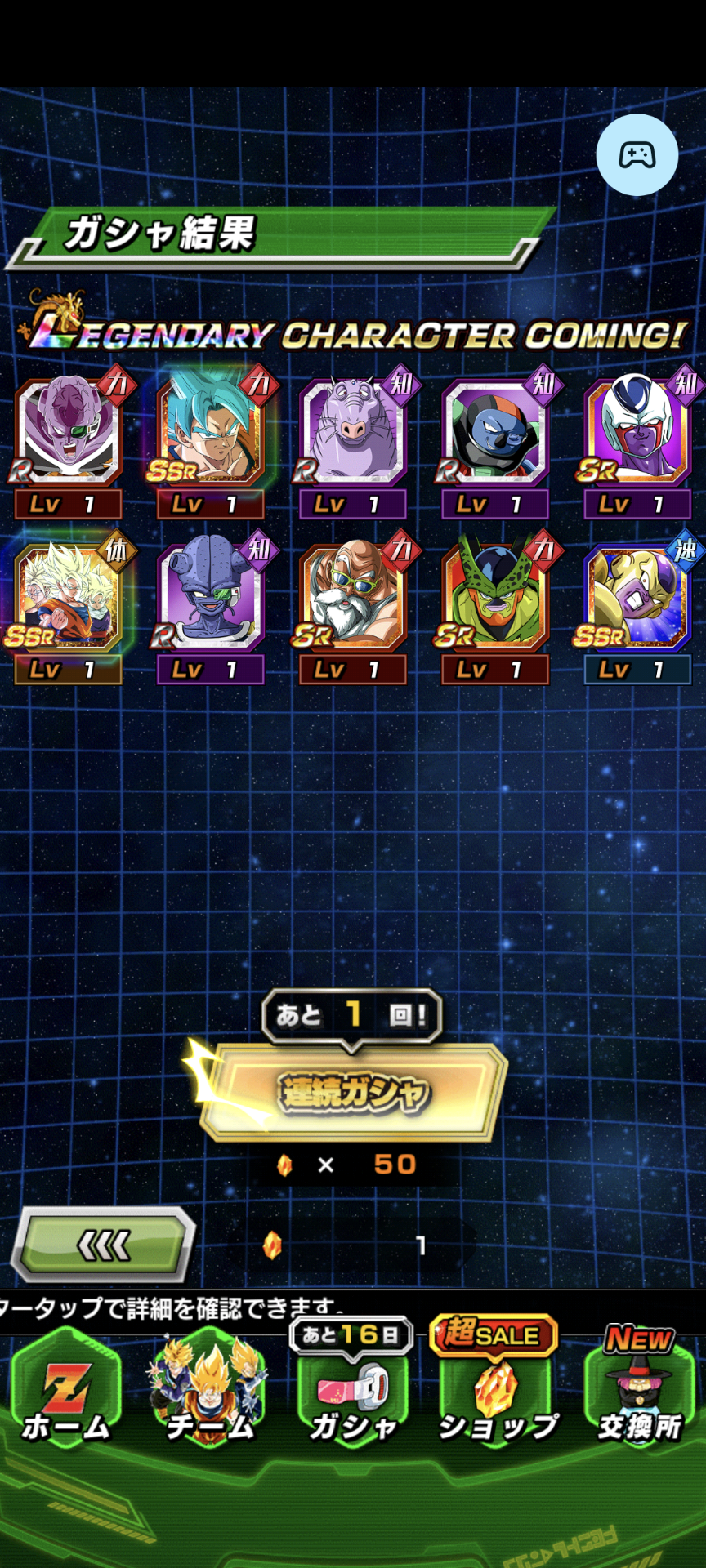Open the floating game controller icon

tap(637, 154)
